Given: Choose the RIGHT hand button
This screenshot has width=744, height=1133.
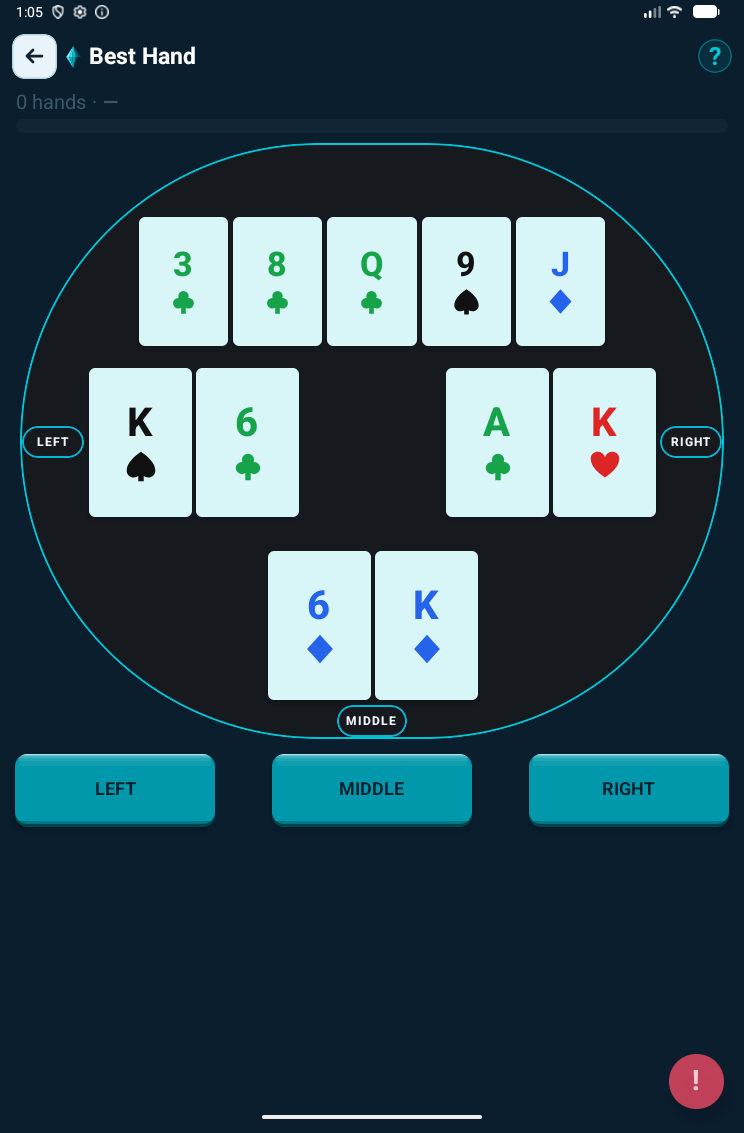Looking at the screenshot, I should [x=628, y=788].
